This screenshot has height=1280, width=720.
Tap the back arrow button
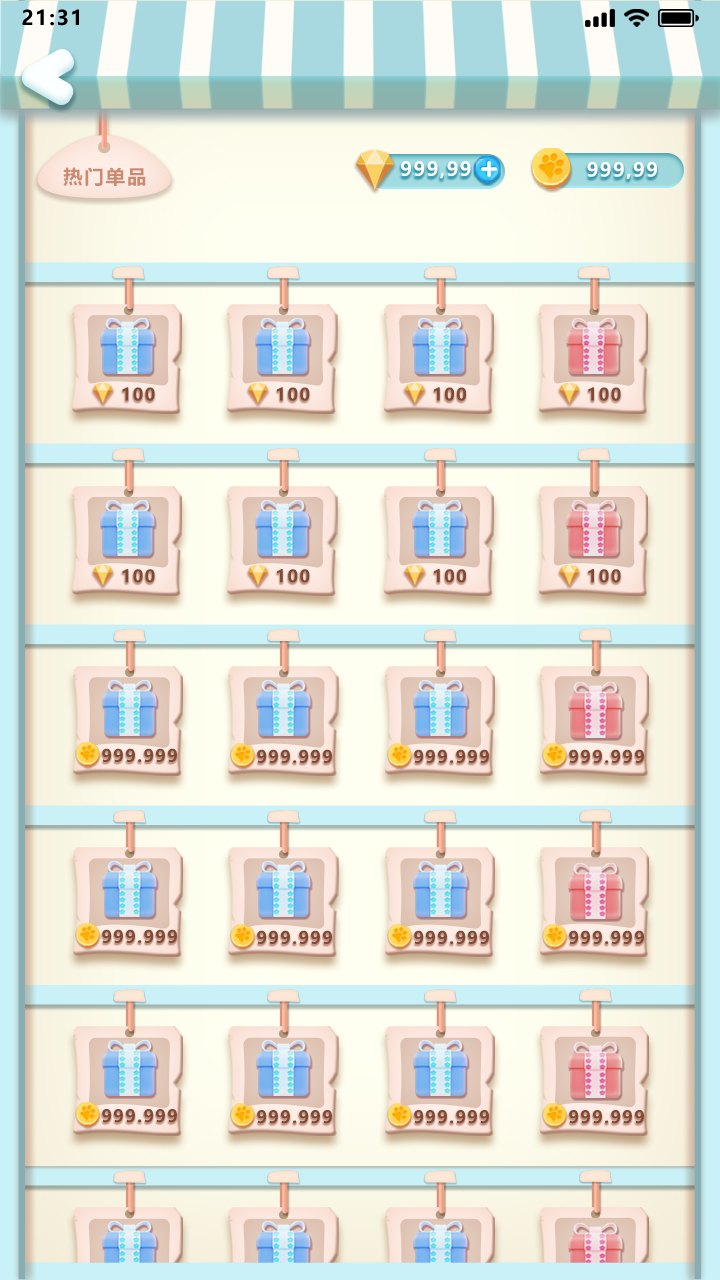(x=47, y=76)
